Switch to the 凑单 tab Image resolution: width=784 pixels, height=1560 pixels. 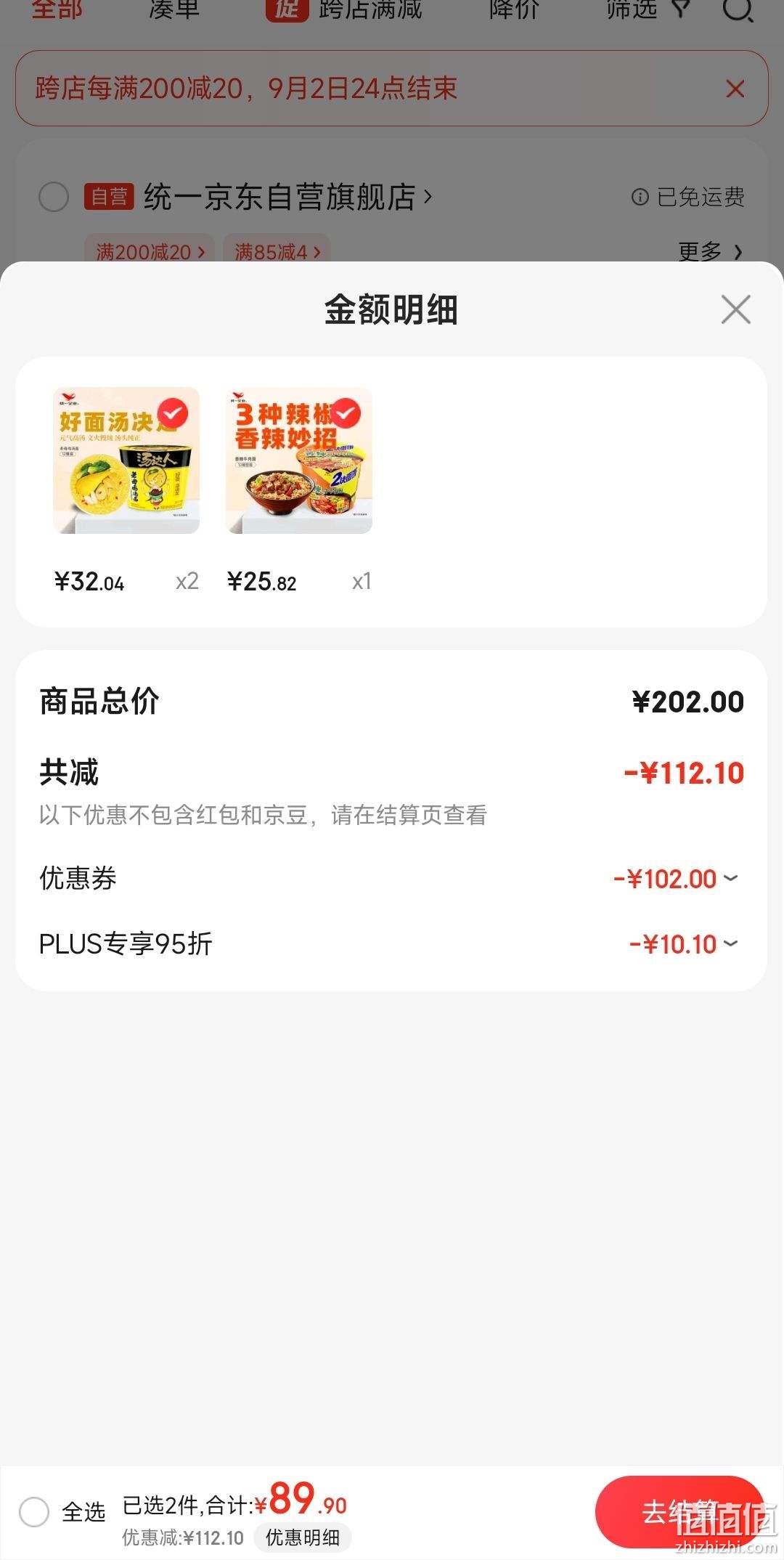click(174, 9)
